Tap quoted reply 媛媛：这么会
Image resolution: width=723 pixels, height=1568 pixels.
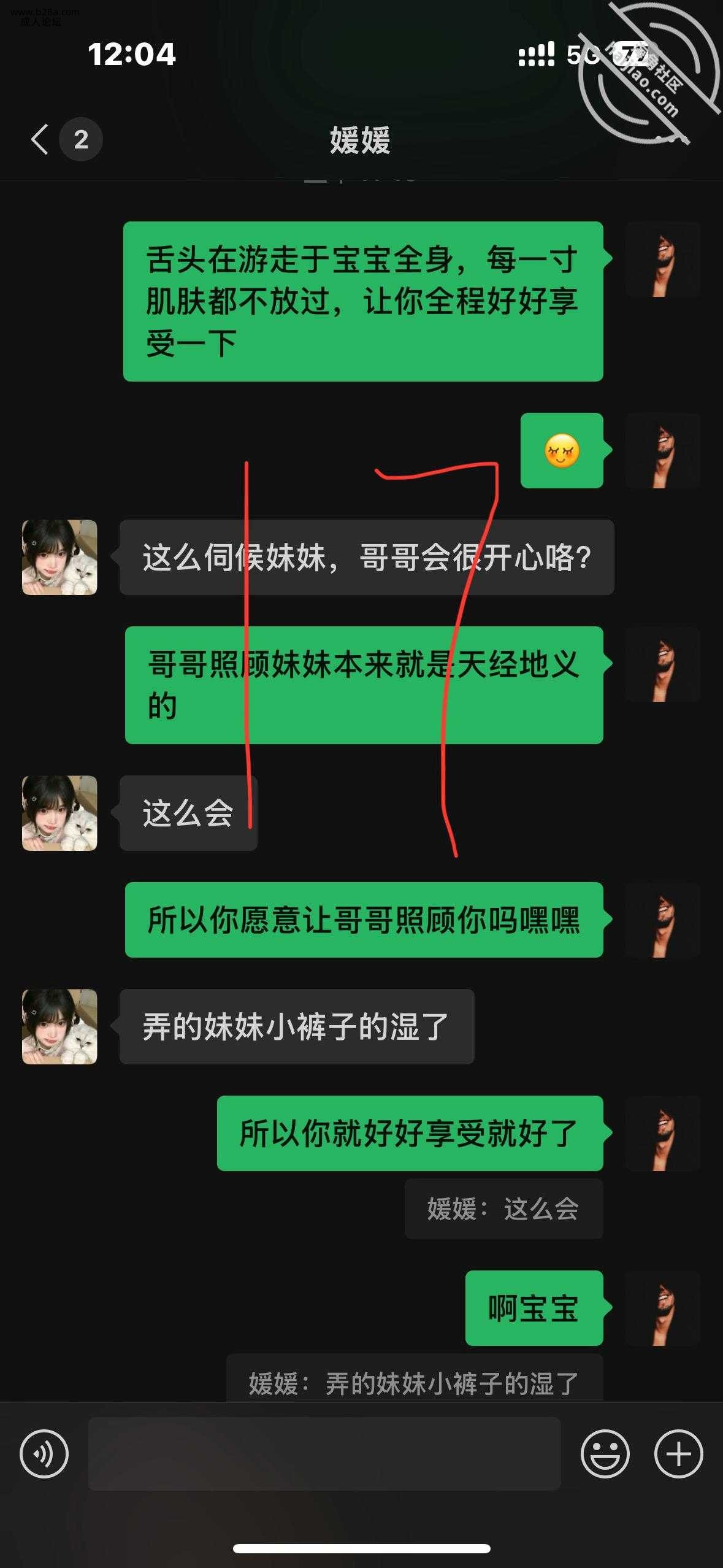(x=503, y=1209)
